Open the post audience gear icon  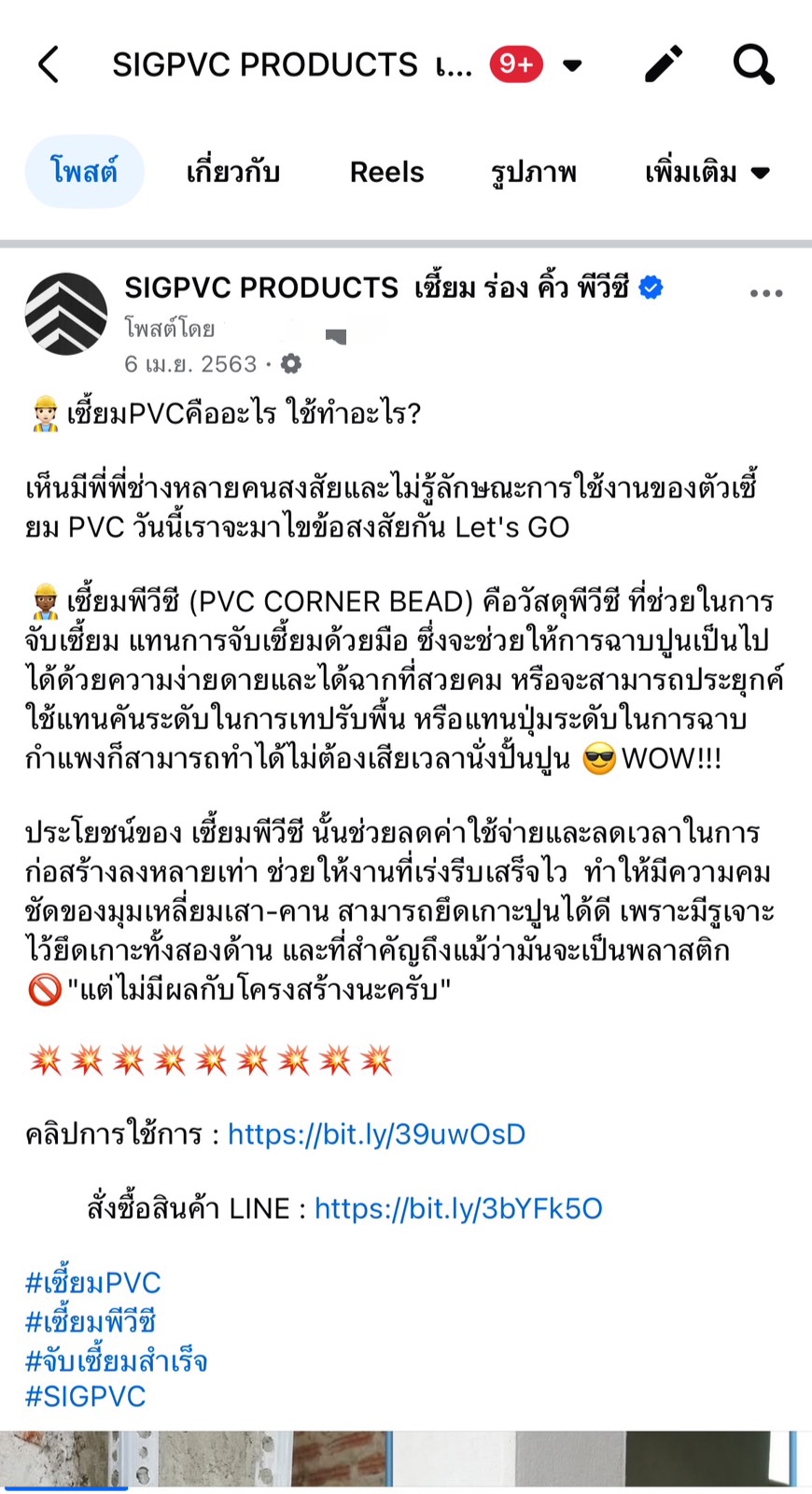tap(291, 363)
